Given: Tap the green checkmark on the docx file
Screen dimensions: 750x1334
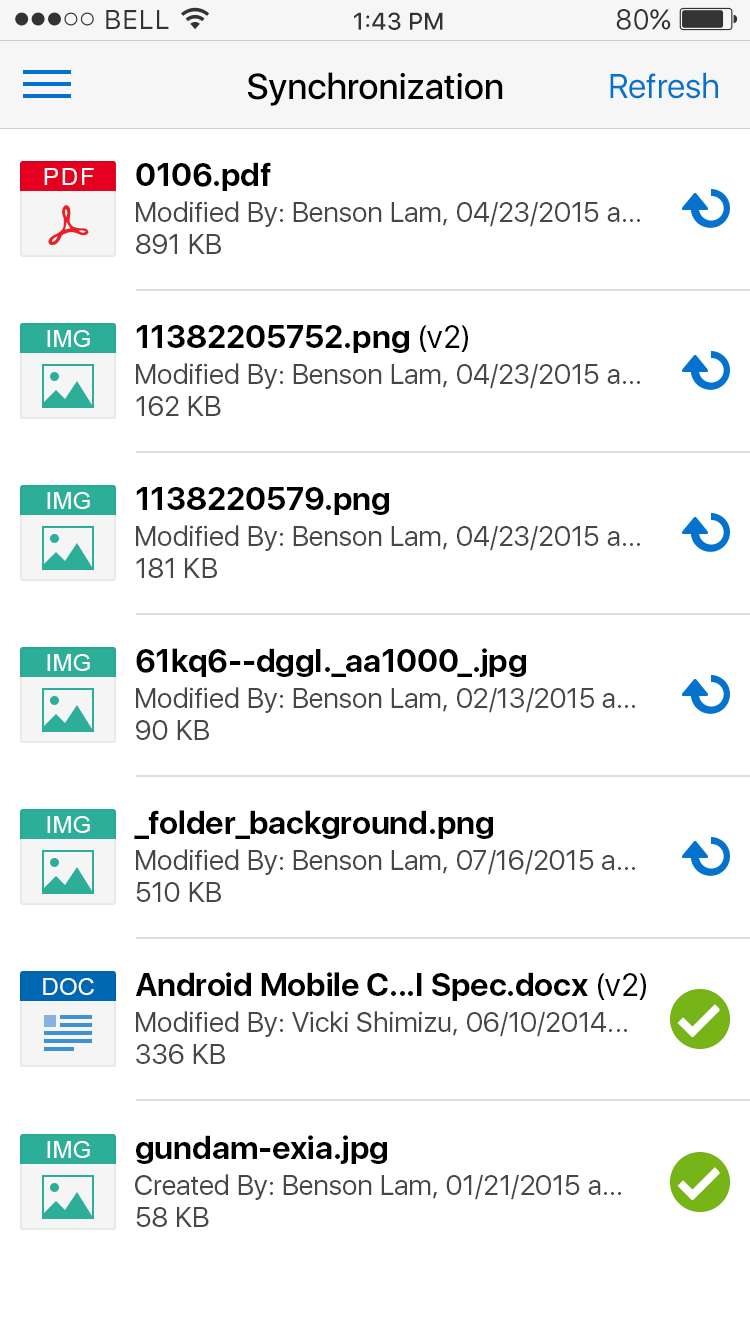Looking at the screenshot, I should (700, 1019).
